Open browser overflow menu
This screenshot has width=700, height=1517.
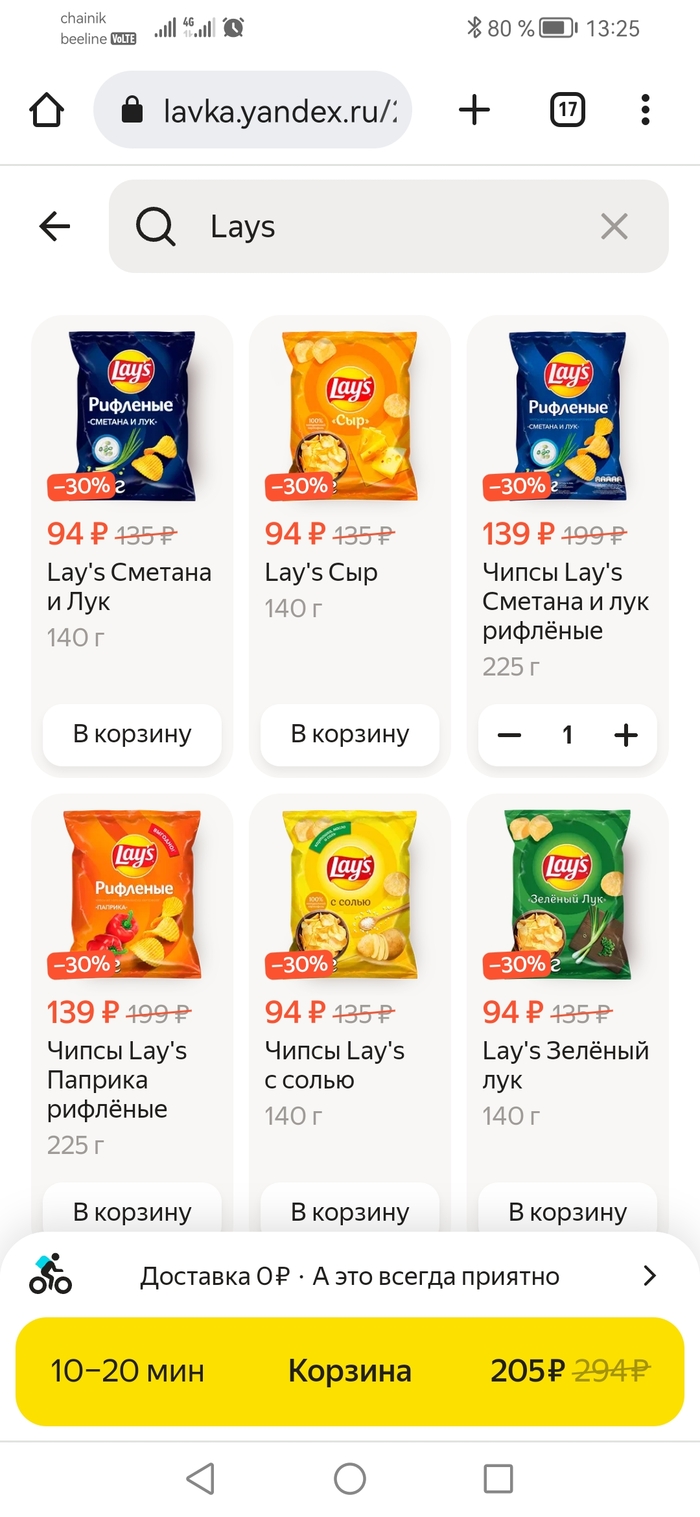(x=645, y=110)
